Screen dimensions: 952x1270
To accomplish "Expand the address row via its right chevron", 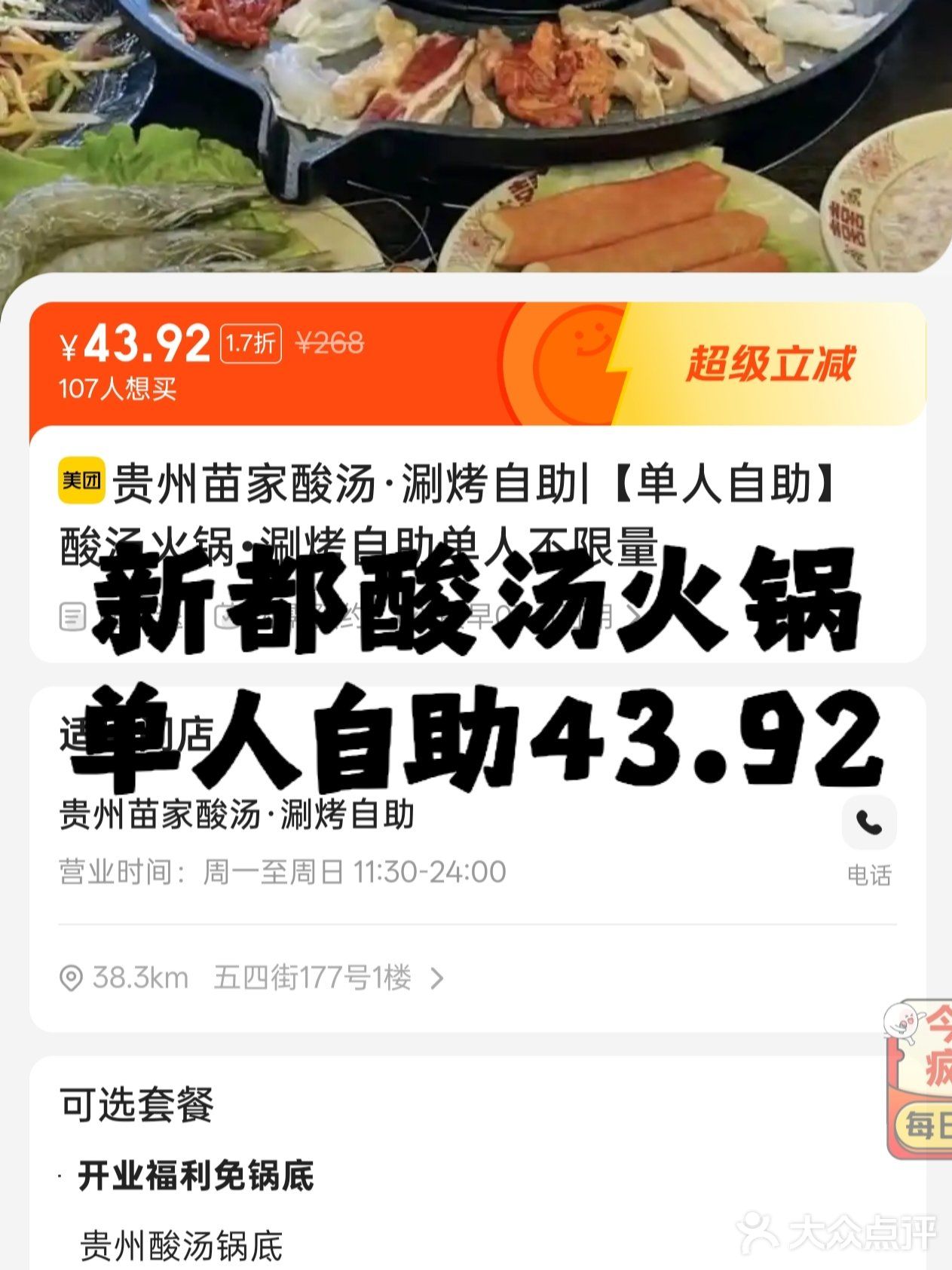I will click(x=435, y=977).
